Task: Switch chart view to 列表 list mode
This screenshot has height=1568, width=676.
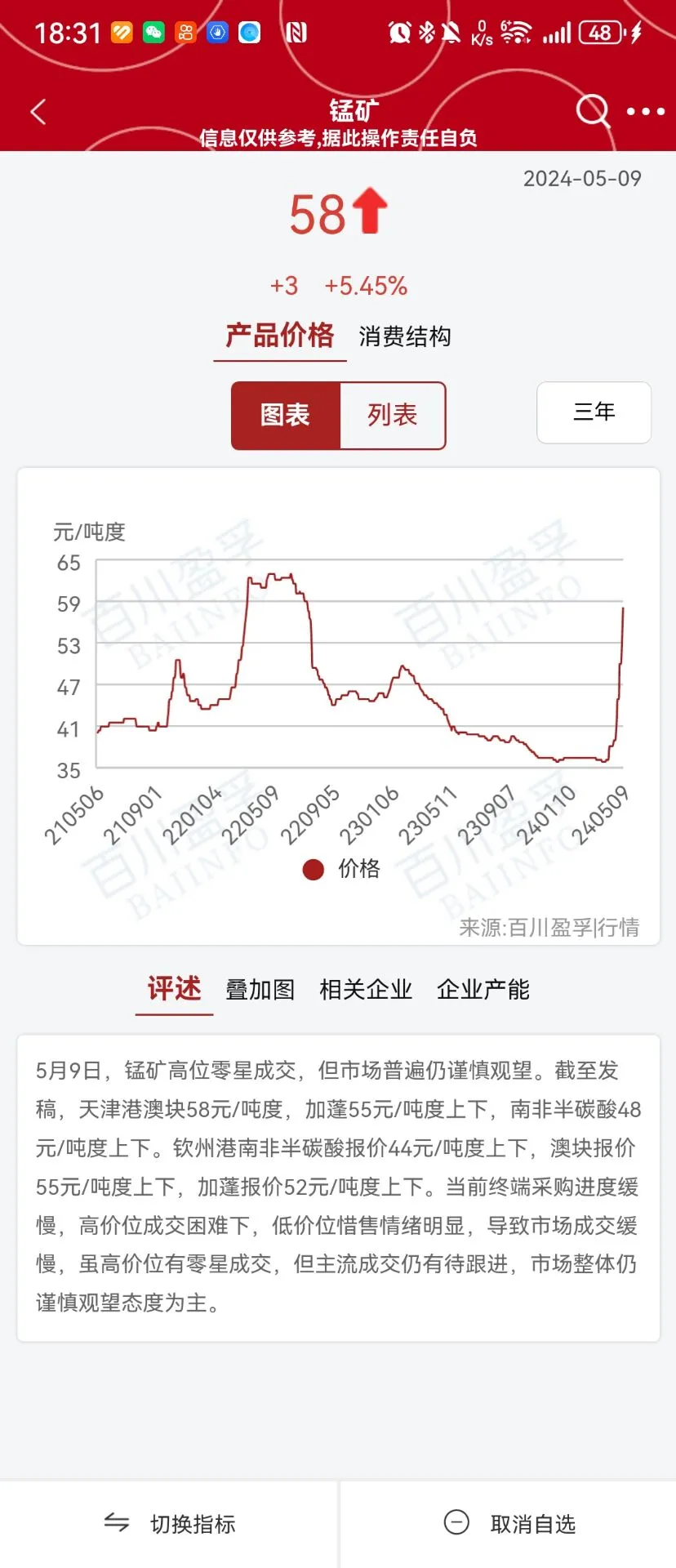Action: 392,416
